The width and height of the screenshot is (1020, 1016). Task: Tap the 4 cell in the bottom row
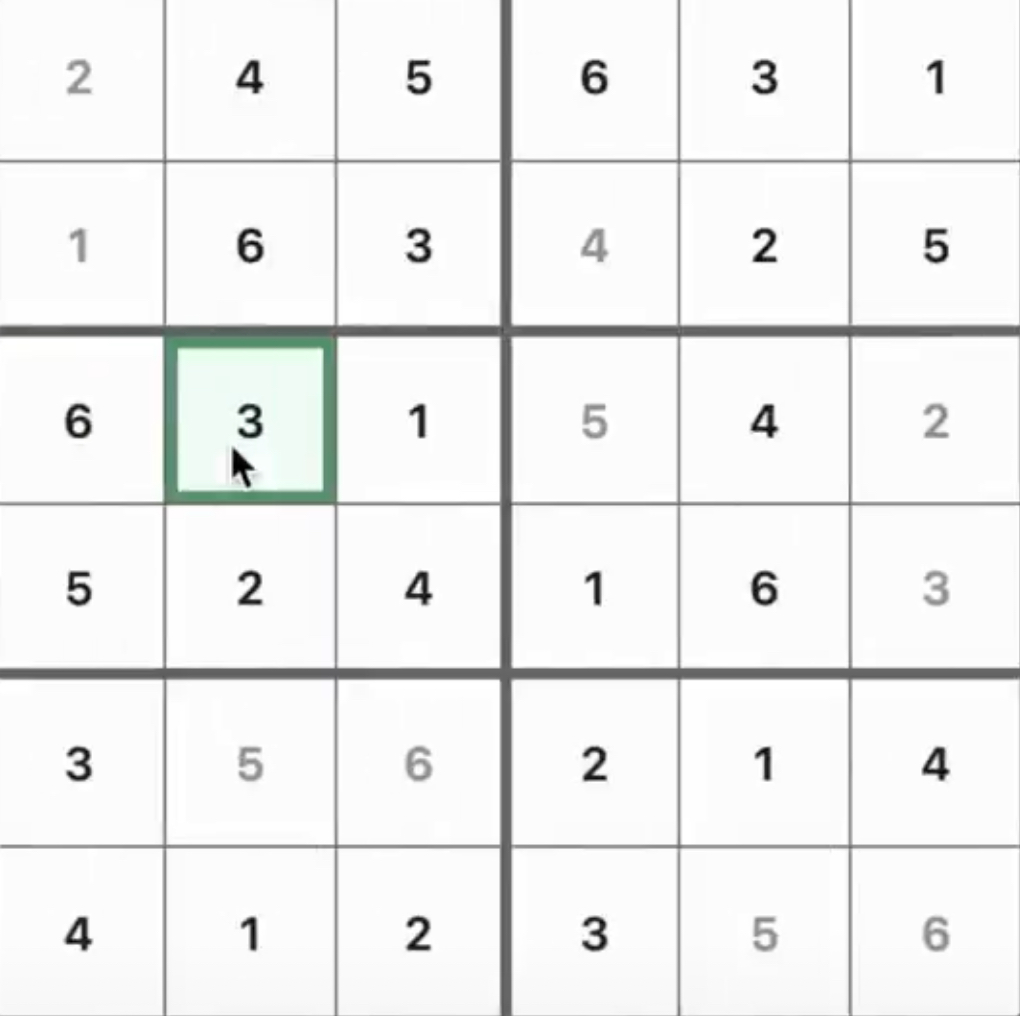click(x=79, y=934)
